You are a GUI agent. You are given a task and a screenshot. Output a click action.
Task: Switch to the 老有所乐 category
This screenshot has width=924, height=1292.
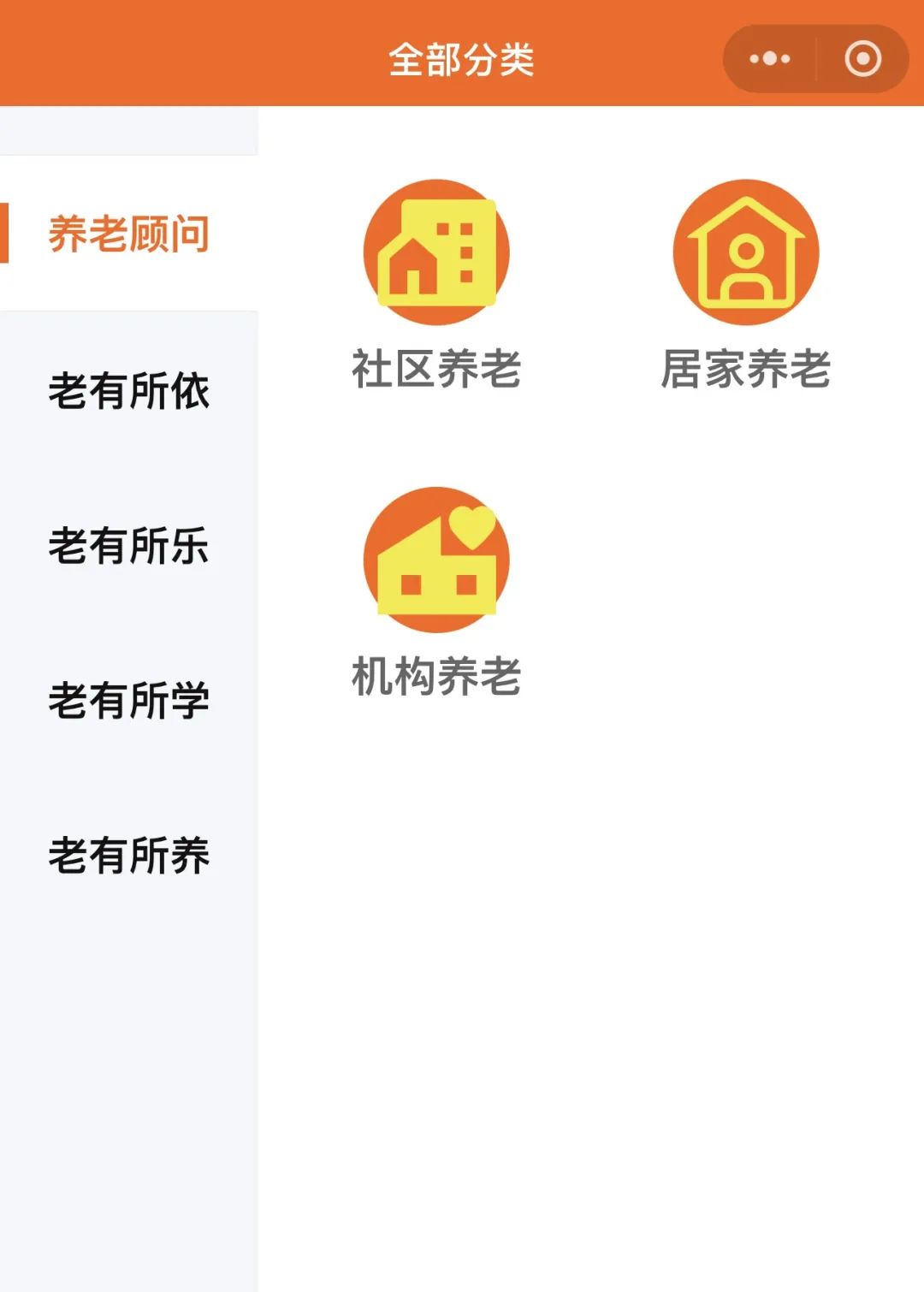(128, 546)
